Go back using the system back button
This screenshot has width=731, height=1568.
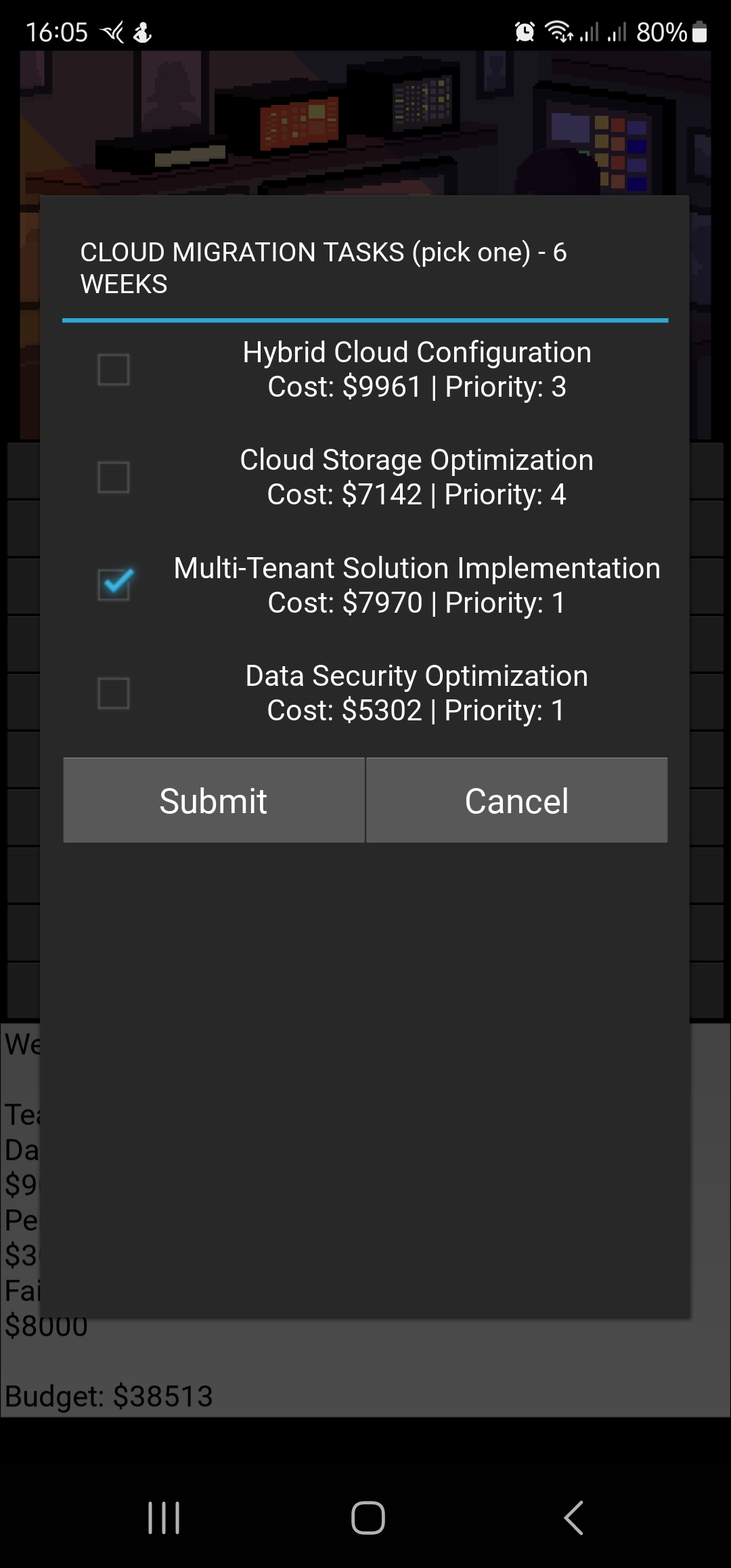[573, 1517]
